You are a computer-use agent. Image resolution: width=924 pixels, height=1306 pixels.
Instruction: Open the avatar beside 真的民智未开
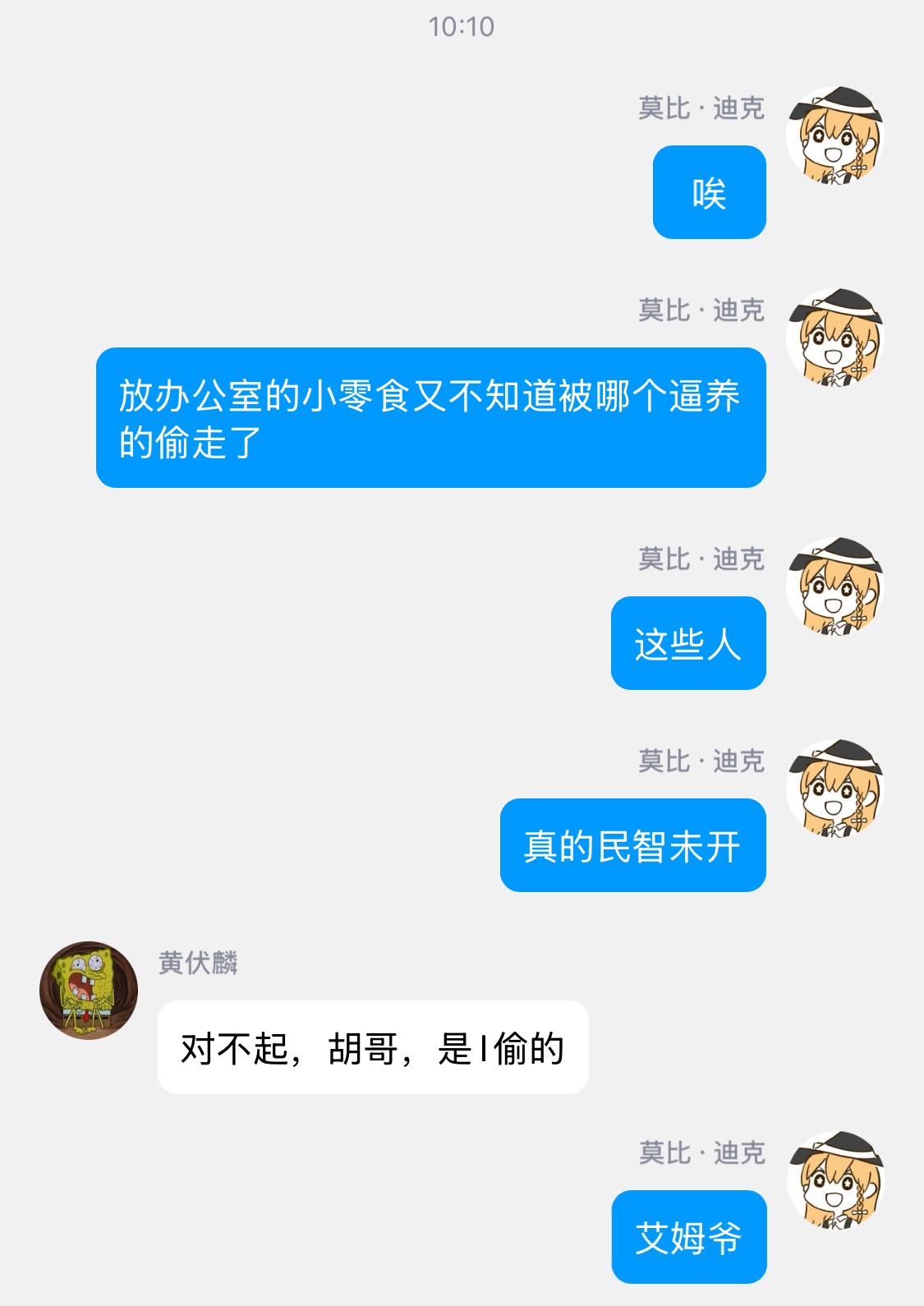point(835,788)
